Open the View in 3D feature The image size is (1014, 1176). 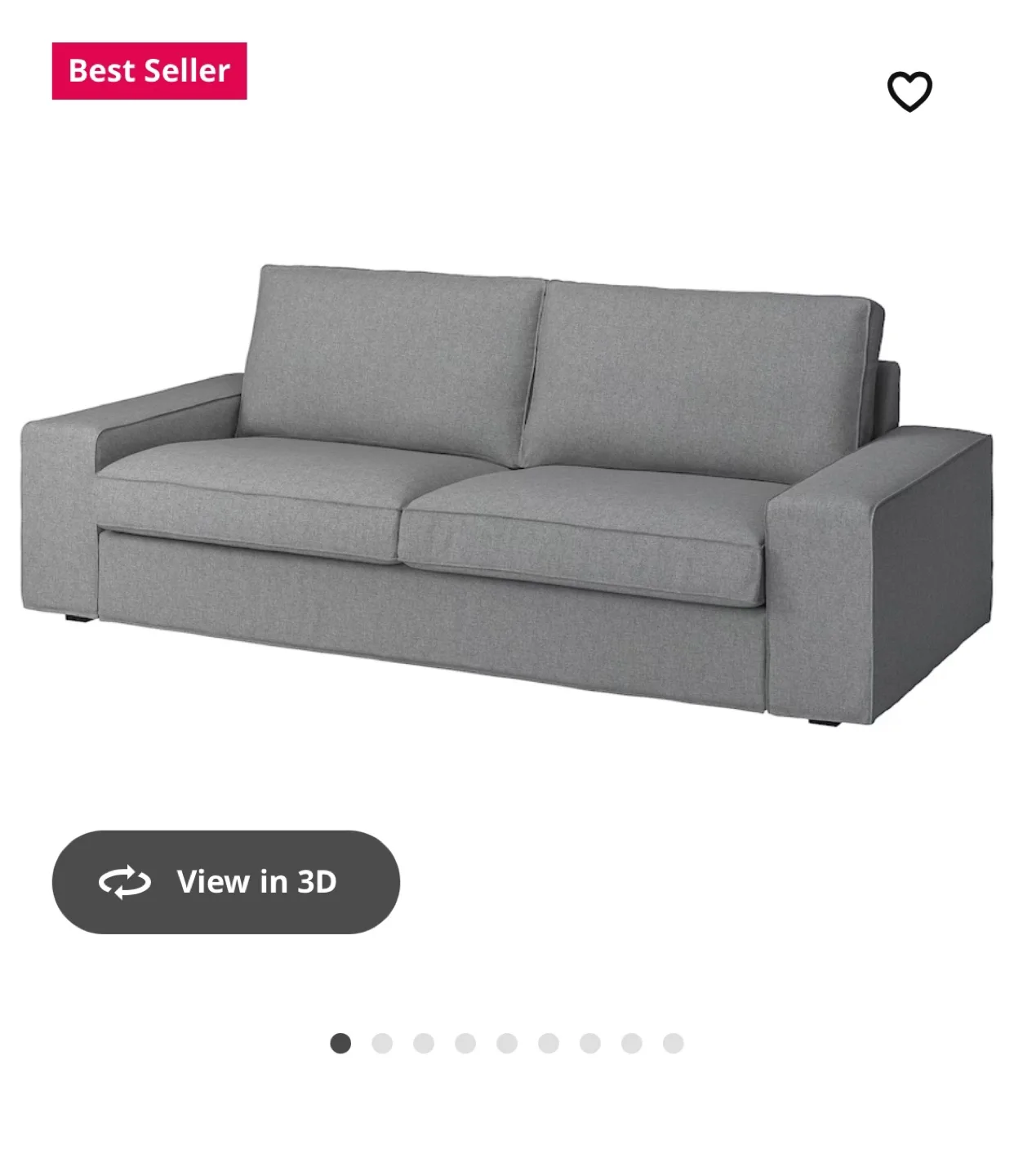tap(226, 883)
